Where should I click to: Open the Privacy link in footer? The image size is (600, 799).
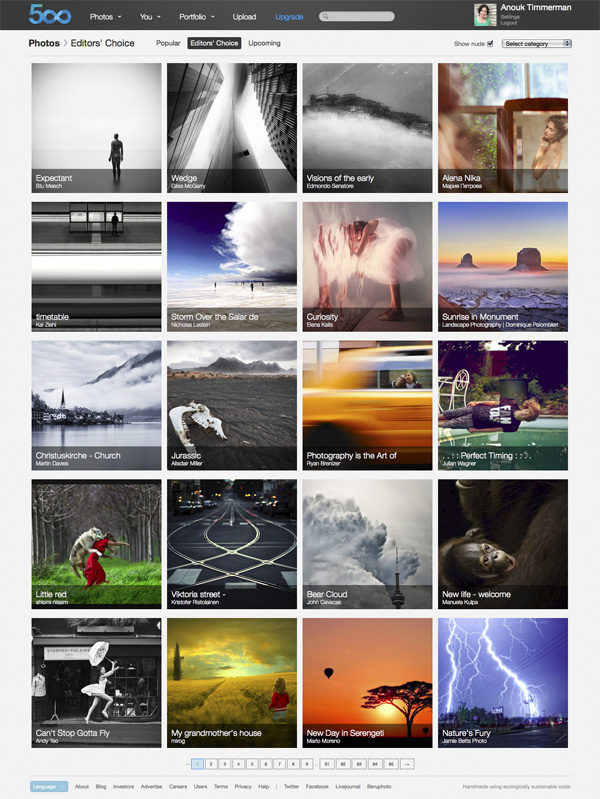click(x=243, y=787)
